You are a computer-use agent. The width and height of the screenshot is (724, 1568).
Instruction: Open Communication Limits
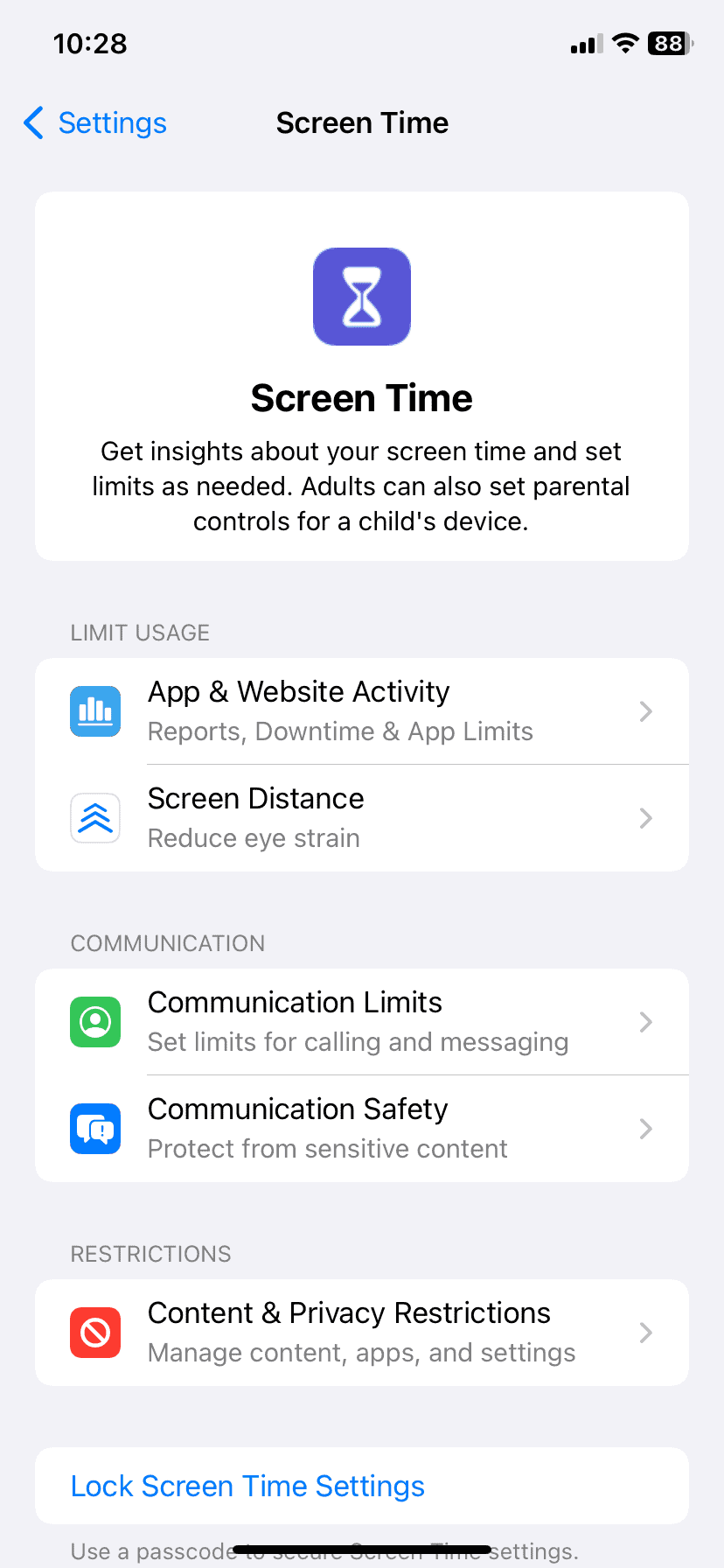point(360,1022)
